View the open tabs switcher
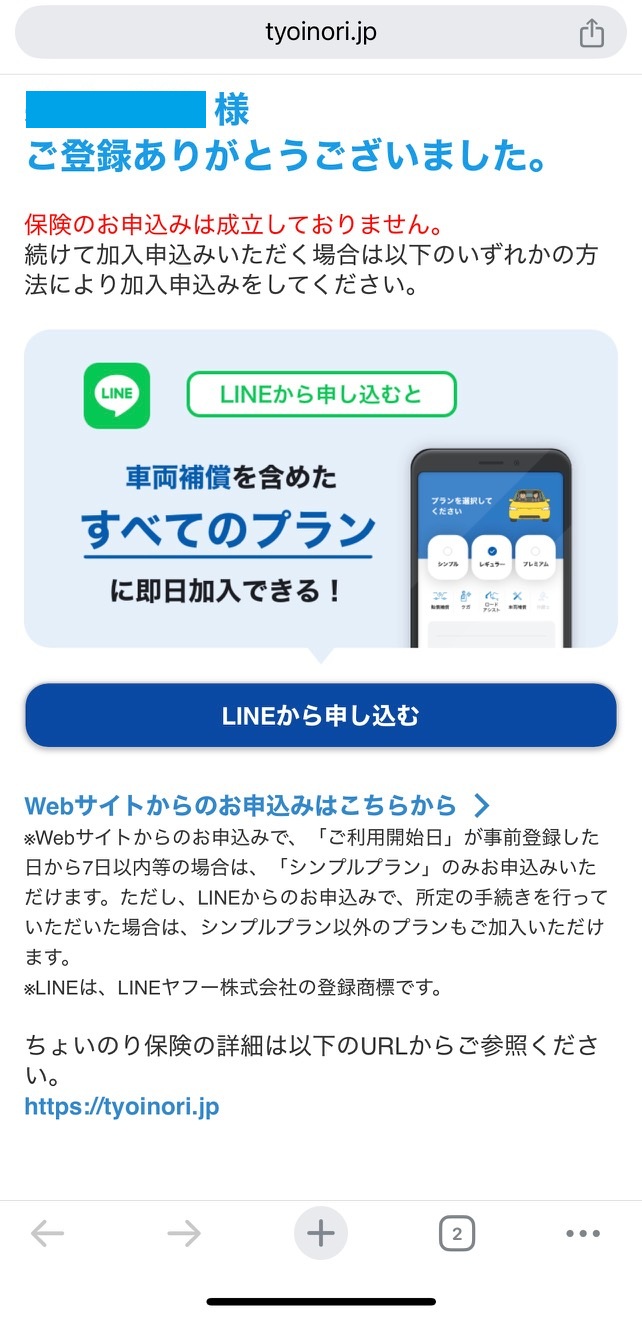 457,1234
